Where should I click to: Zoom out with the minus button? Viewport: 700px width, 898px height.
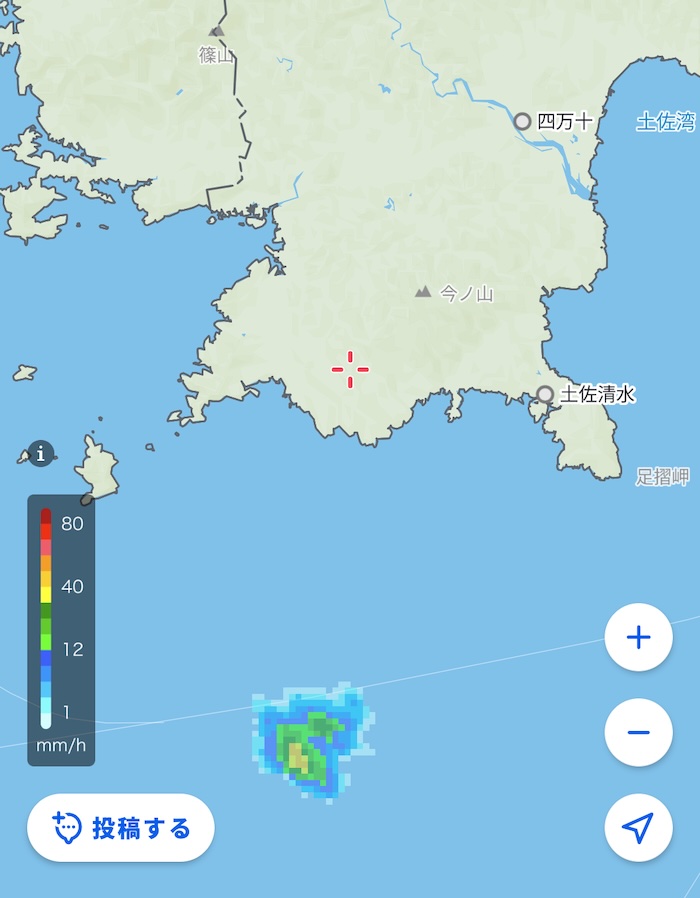[638, 732]
